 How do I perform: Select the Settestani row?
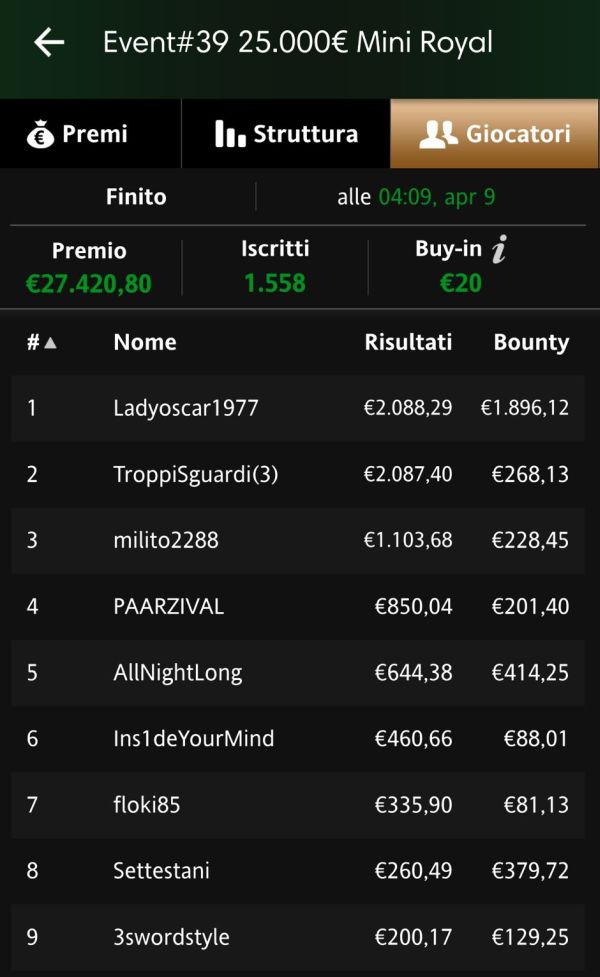(298, 871)
